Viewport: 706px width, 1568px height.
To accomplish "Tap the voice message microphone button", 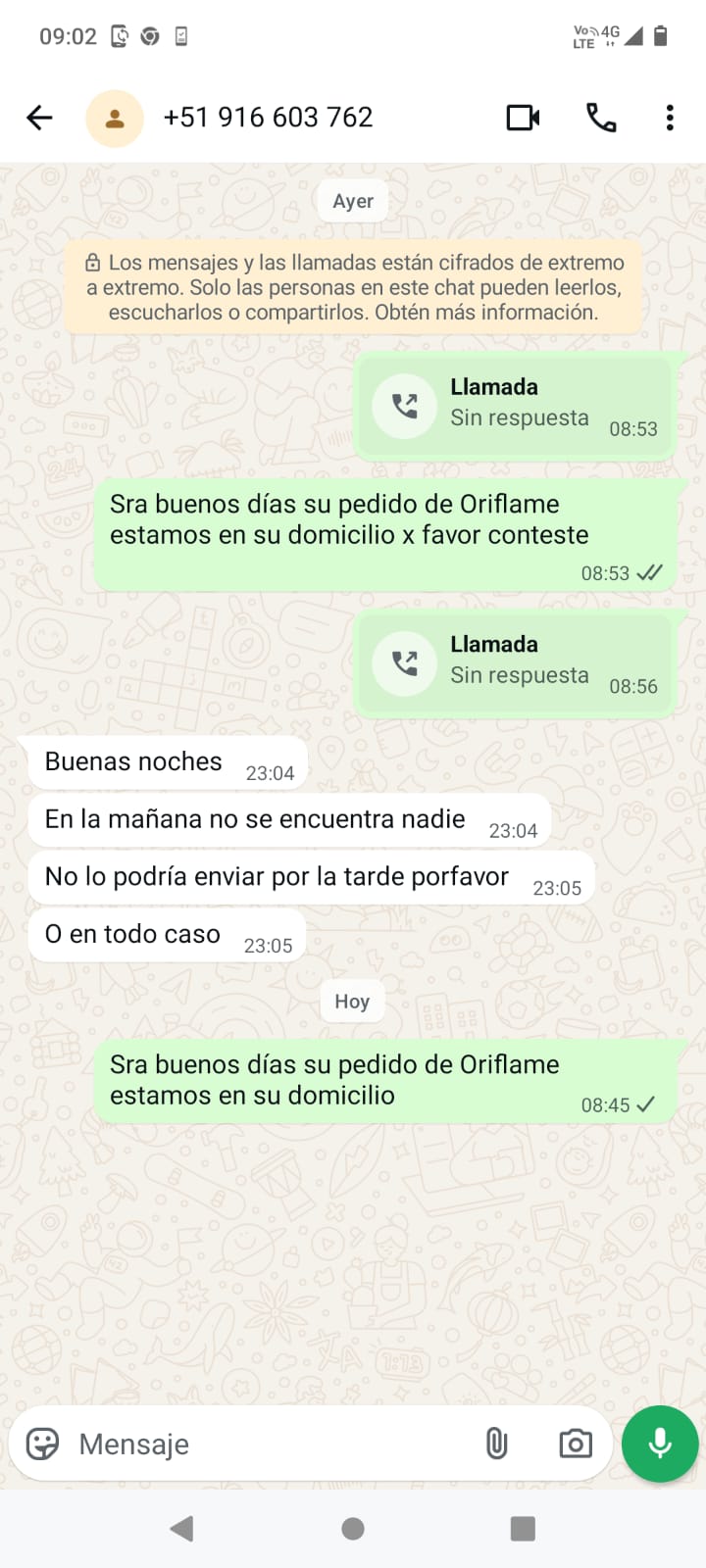I will 660,1444.
